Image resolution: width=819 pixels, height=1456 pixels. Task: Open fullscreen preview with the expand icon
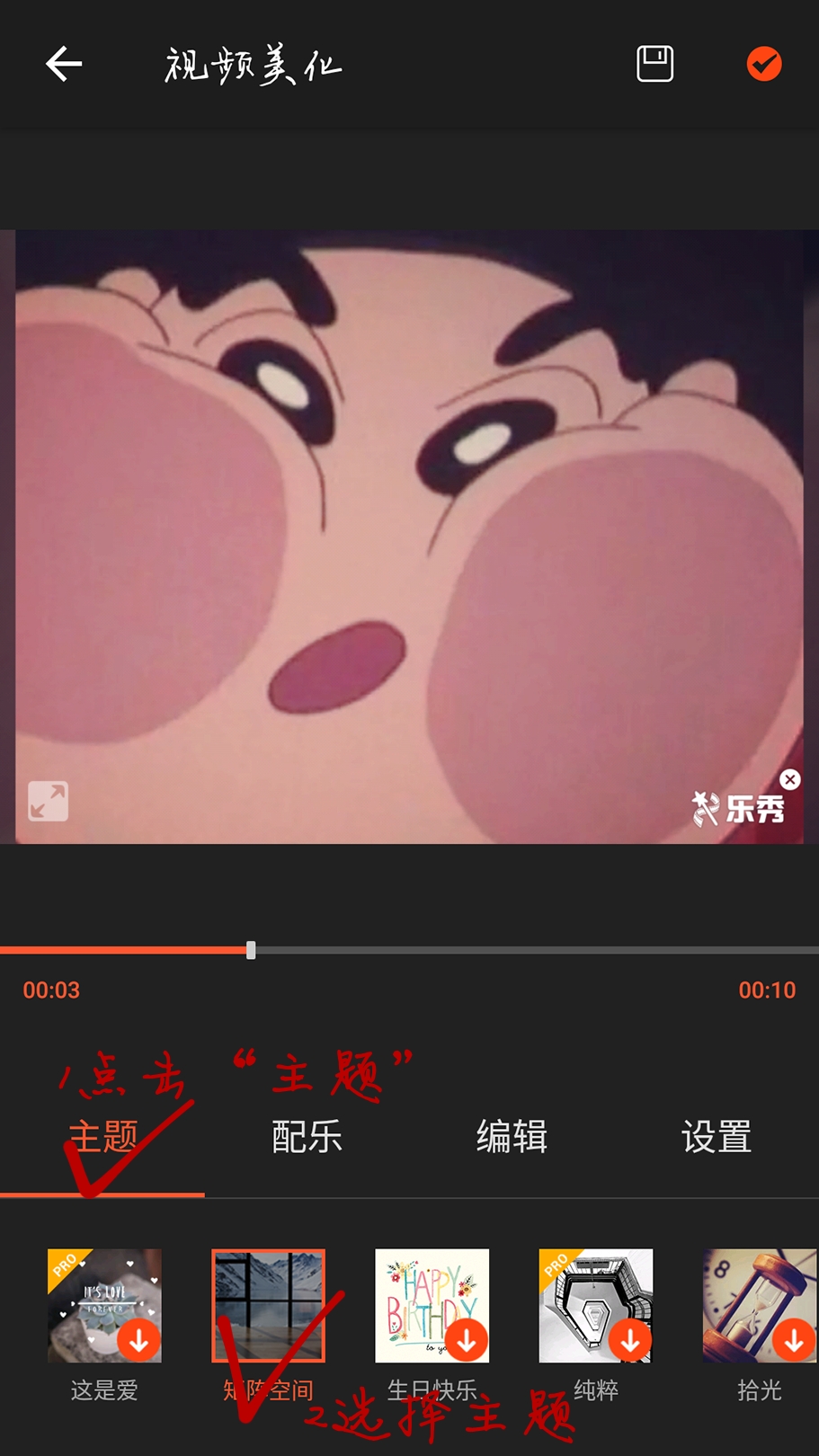point(48,801)
